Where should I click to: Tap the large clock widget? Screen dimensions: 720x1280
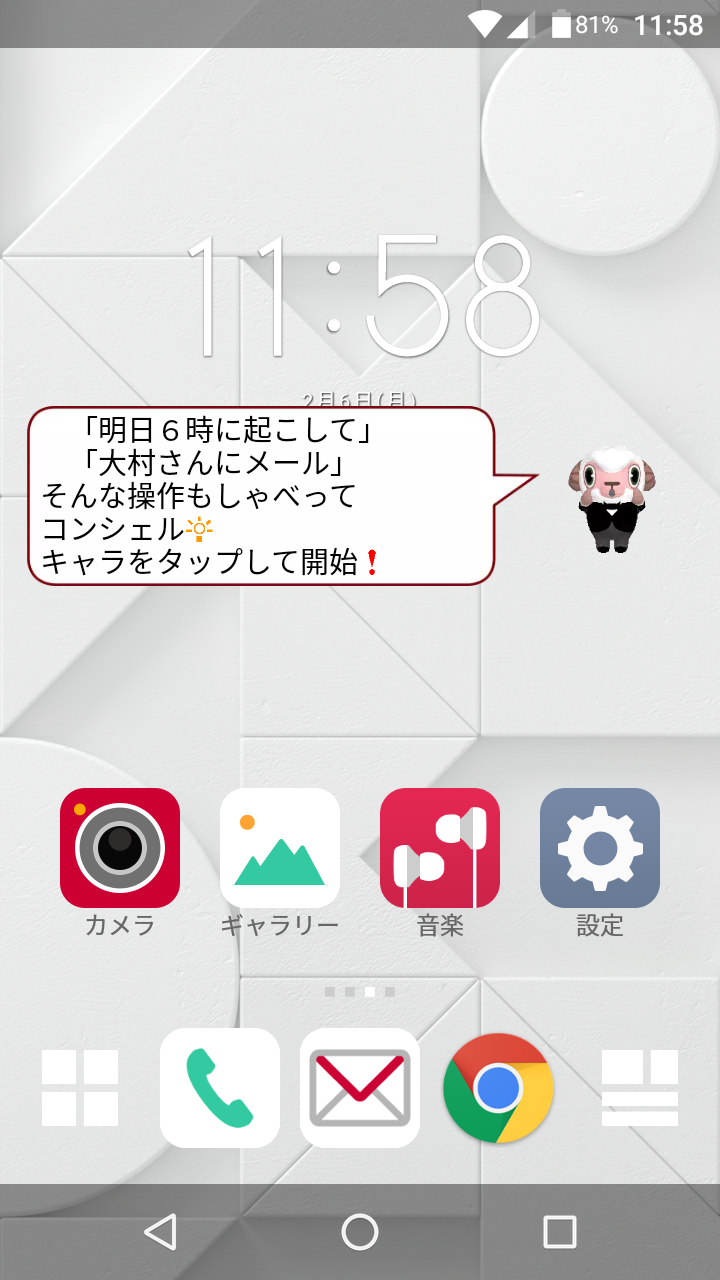[362, 298]
